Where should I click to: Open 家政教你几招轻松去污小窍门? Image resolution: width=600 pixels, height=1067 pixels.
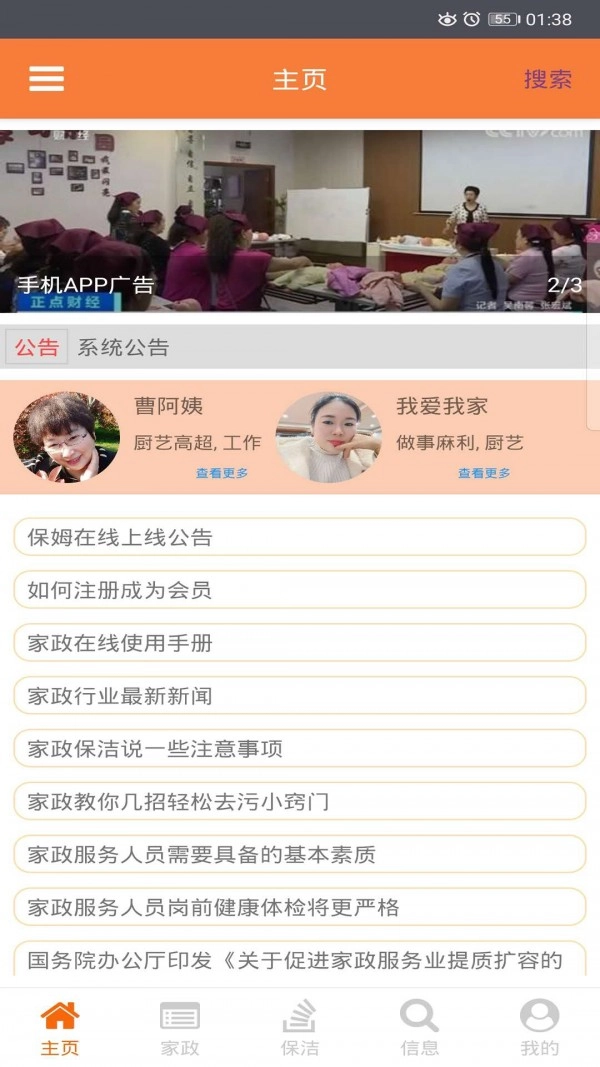point(300,802)
